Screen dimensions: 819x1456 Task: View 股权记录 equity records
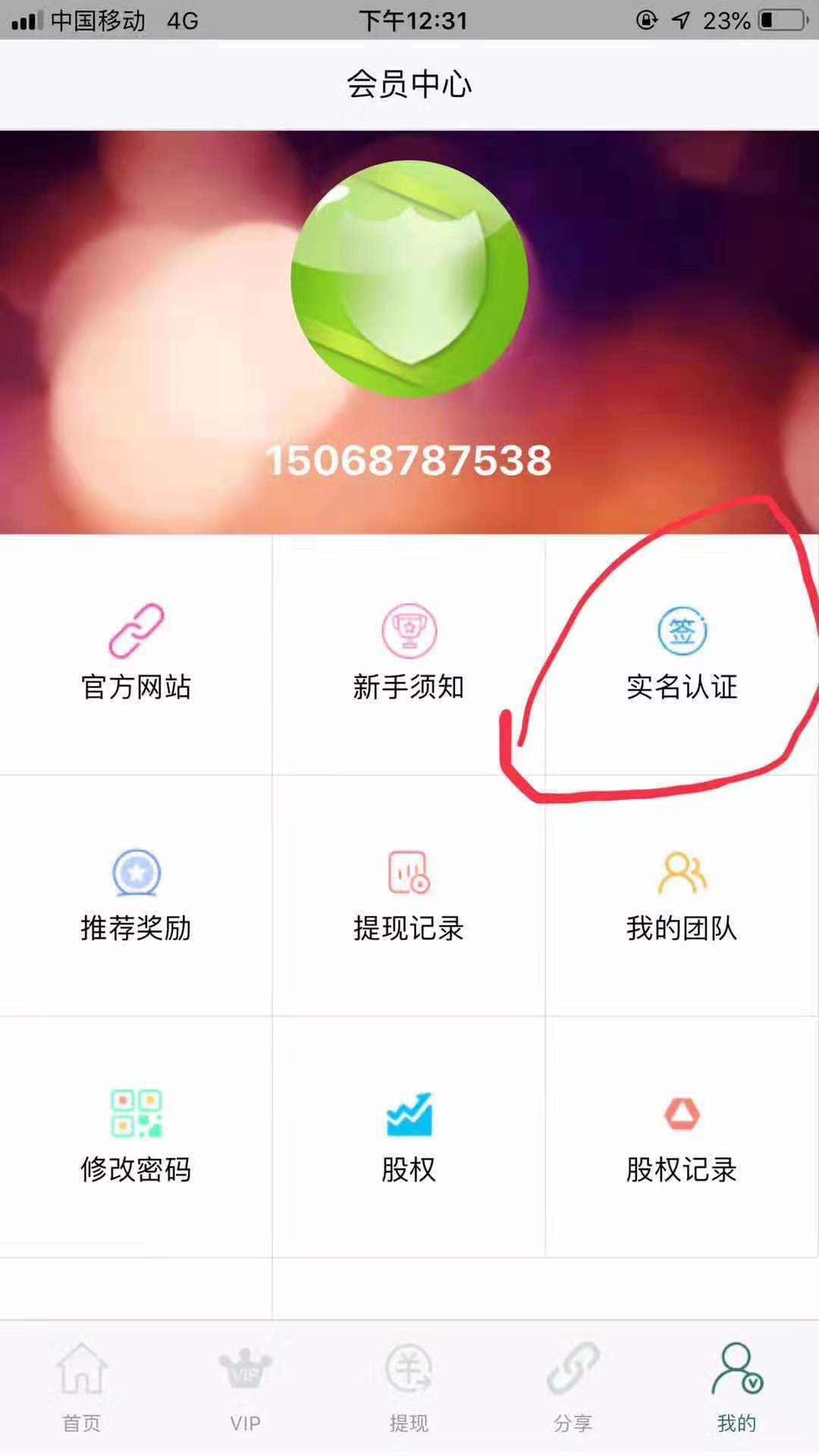(682, 1136)
